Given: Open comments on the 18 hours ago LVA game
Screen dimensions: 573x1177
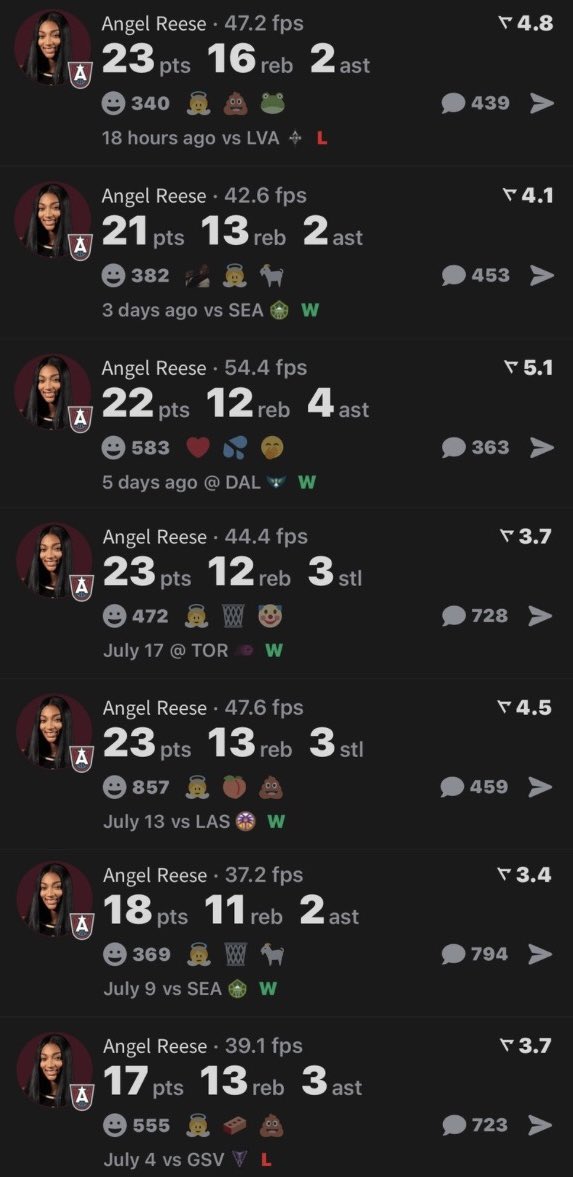Looking at the screenshot, I should pos(475,104).
